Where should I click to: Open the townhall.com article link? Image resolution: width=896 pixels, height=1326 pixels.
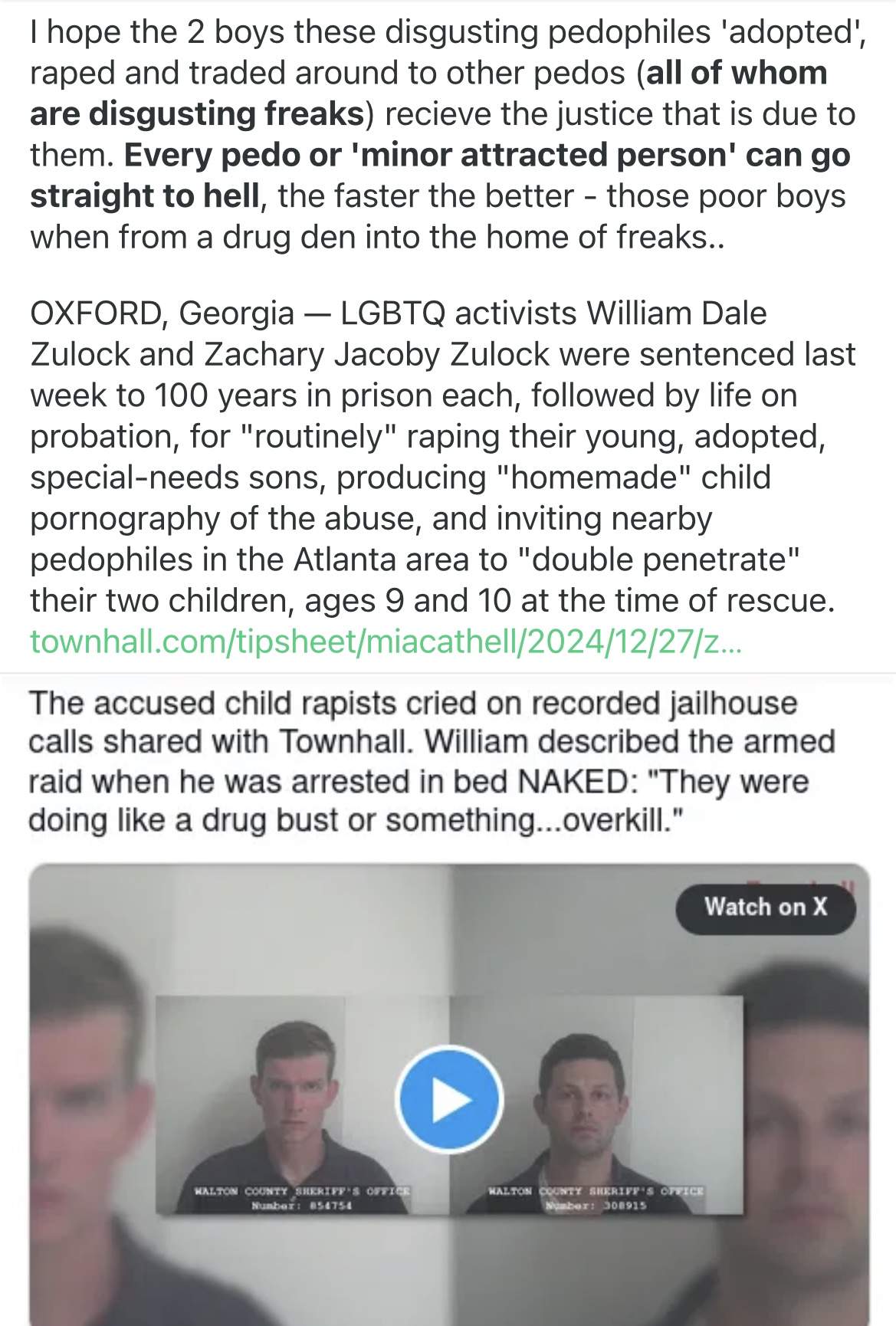[385, 642]
